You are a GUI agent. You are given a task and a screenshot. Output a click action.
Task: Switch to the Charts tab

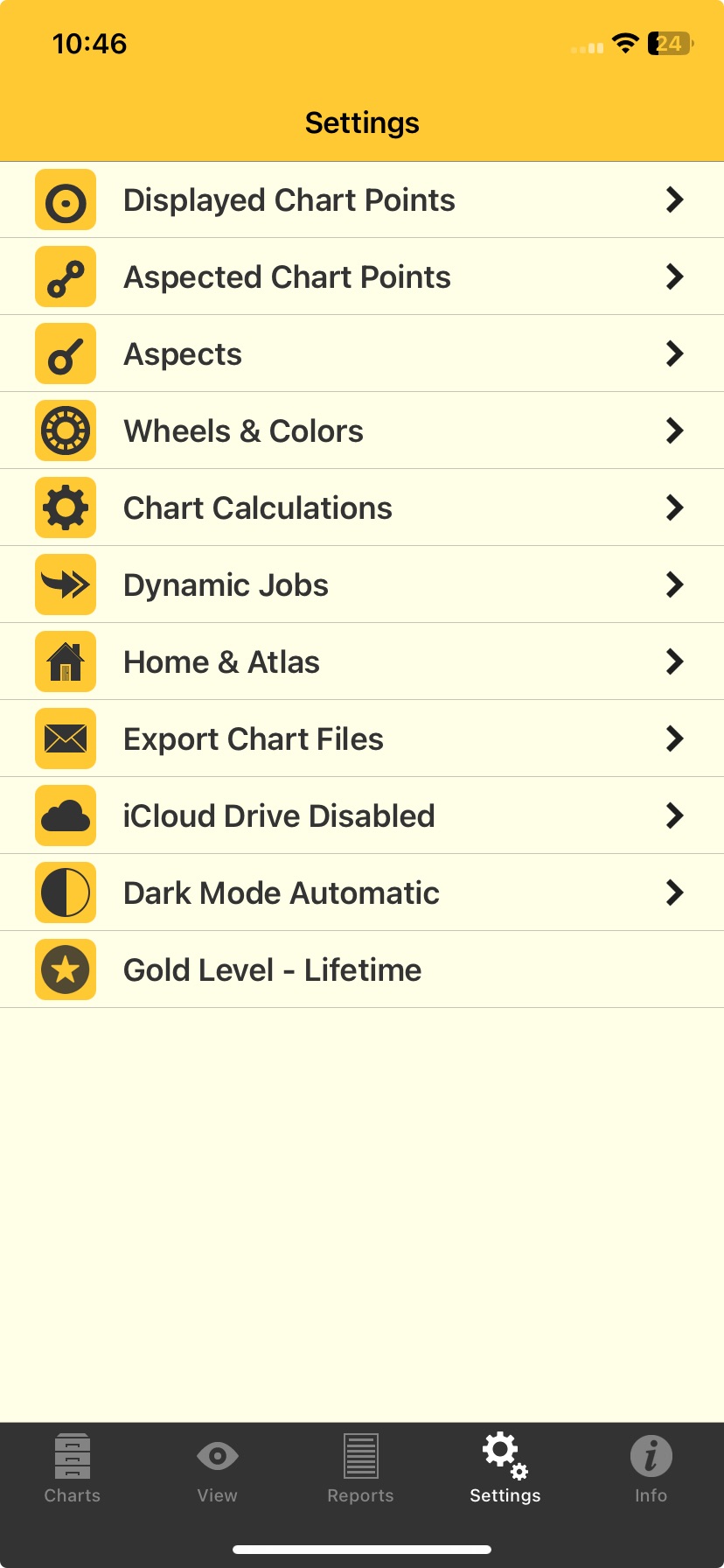72,1470
